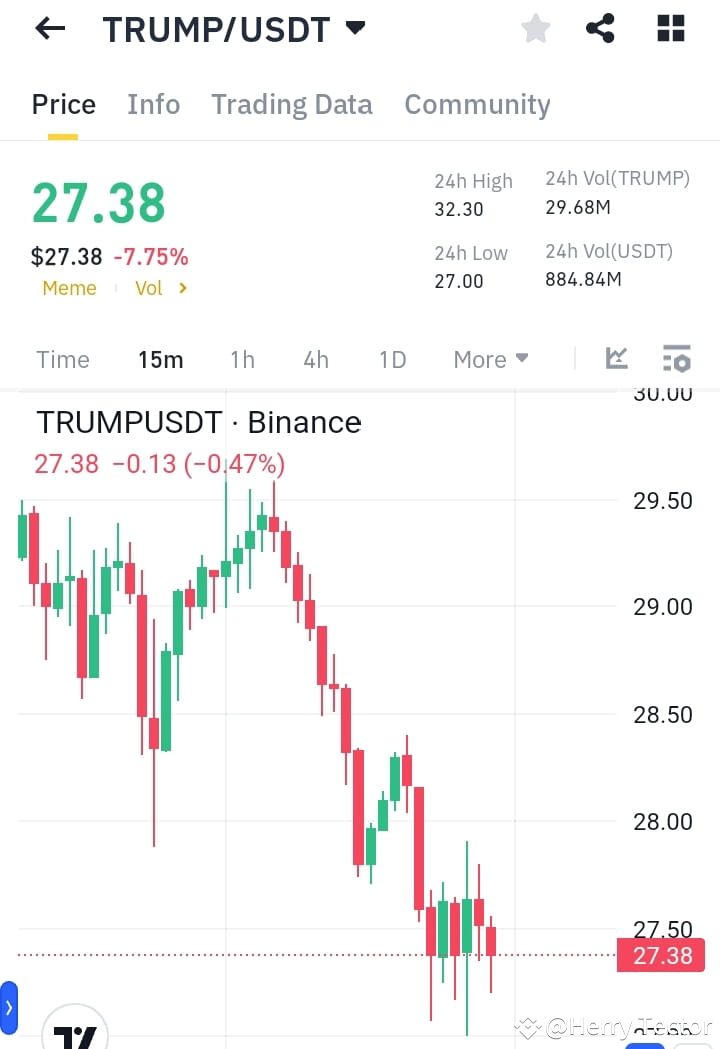
Task: Click the Meme category label
Action: [x=69, y=288]
